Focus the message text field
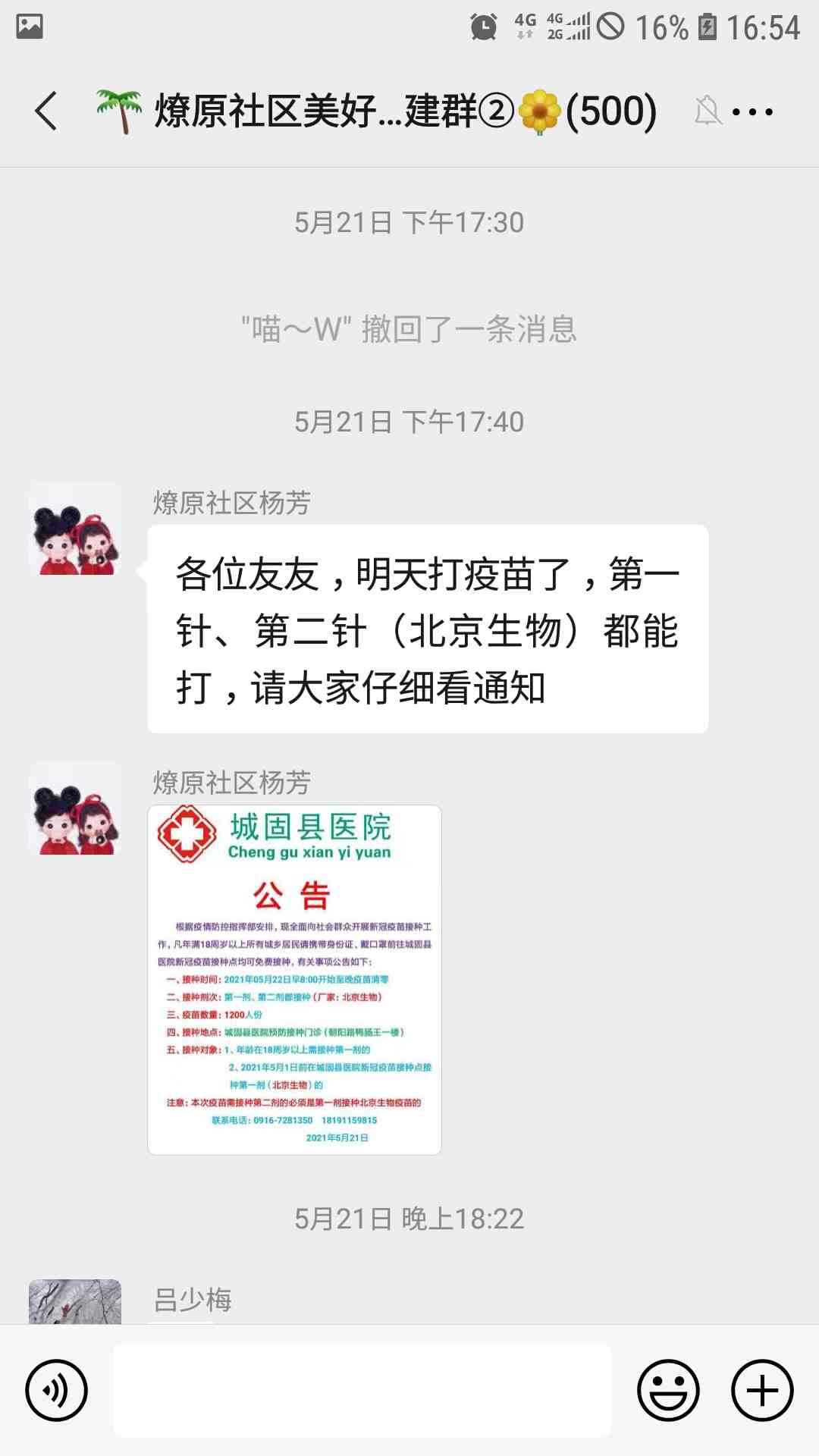 362,1390
